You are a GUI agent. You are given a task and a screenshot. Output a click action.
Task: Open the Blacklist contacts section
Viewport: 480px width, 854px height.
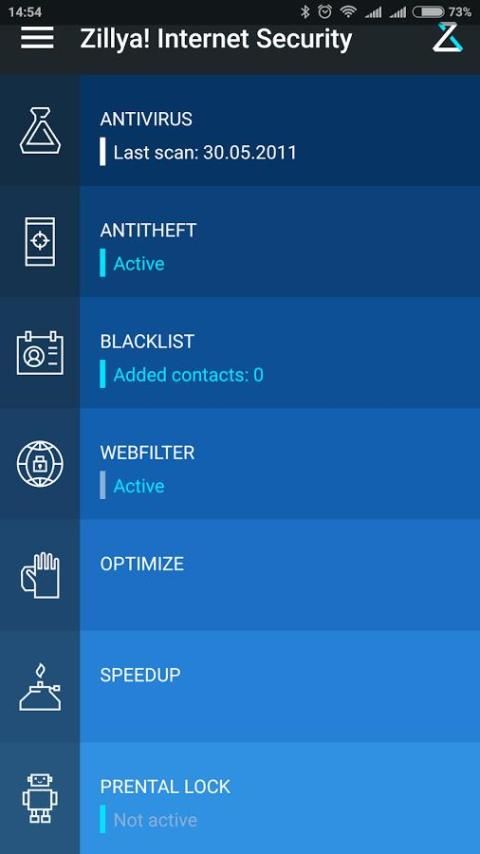[240, 353]
